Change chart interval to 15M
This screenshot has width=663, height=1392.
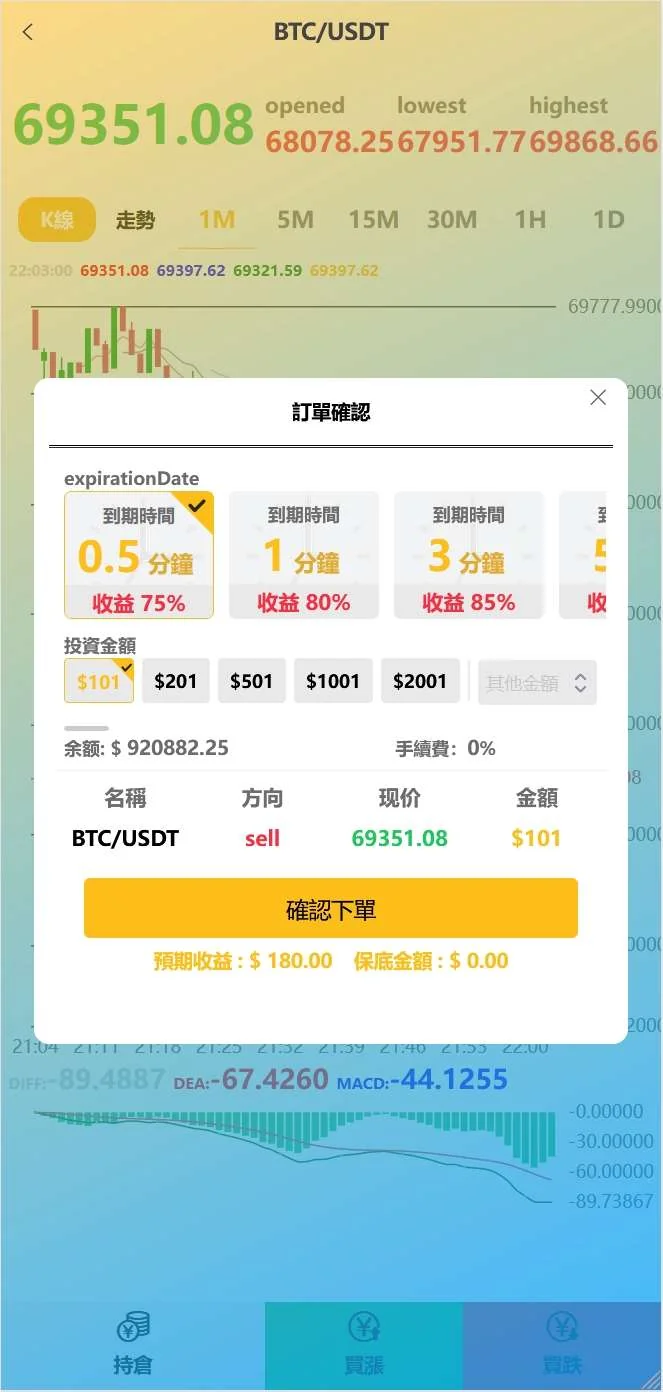373,220
